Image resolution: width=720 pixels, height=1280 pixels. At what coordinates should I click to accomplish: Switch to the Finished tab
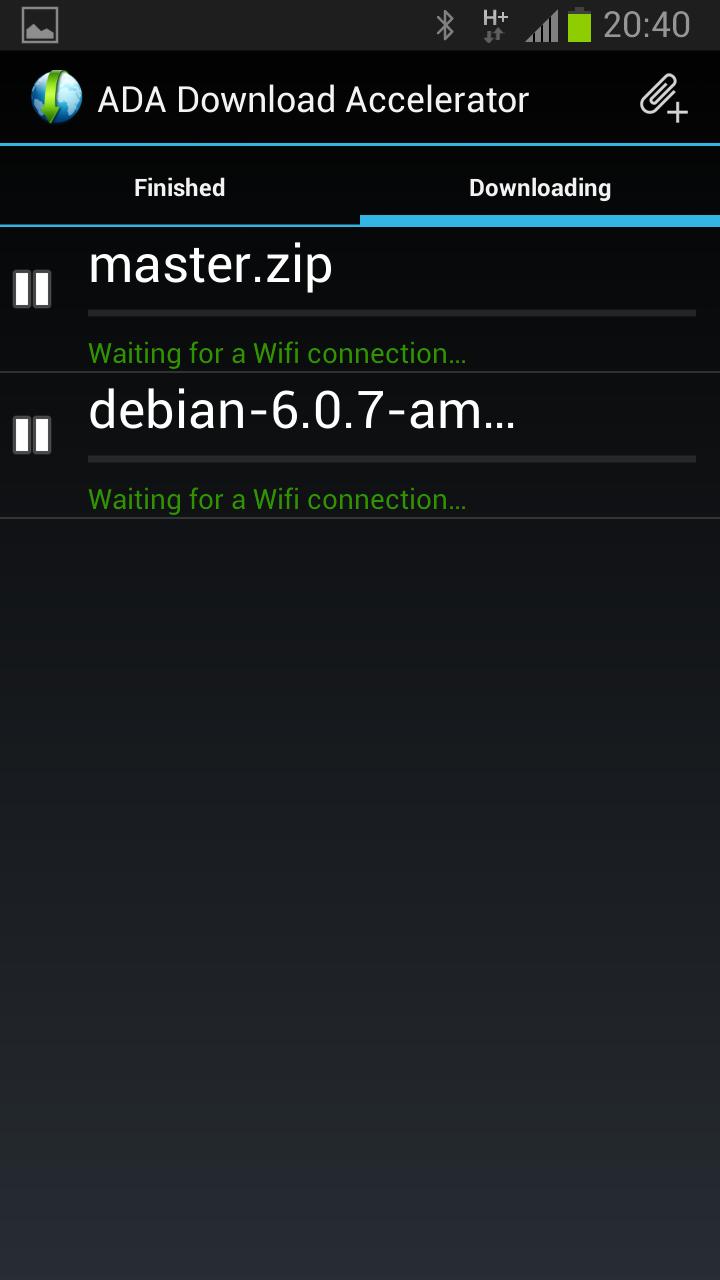pos(179,187)
